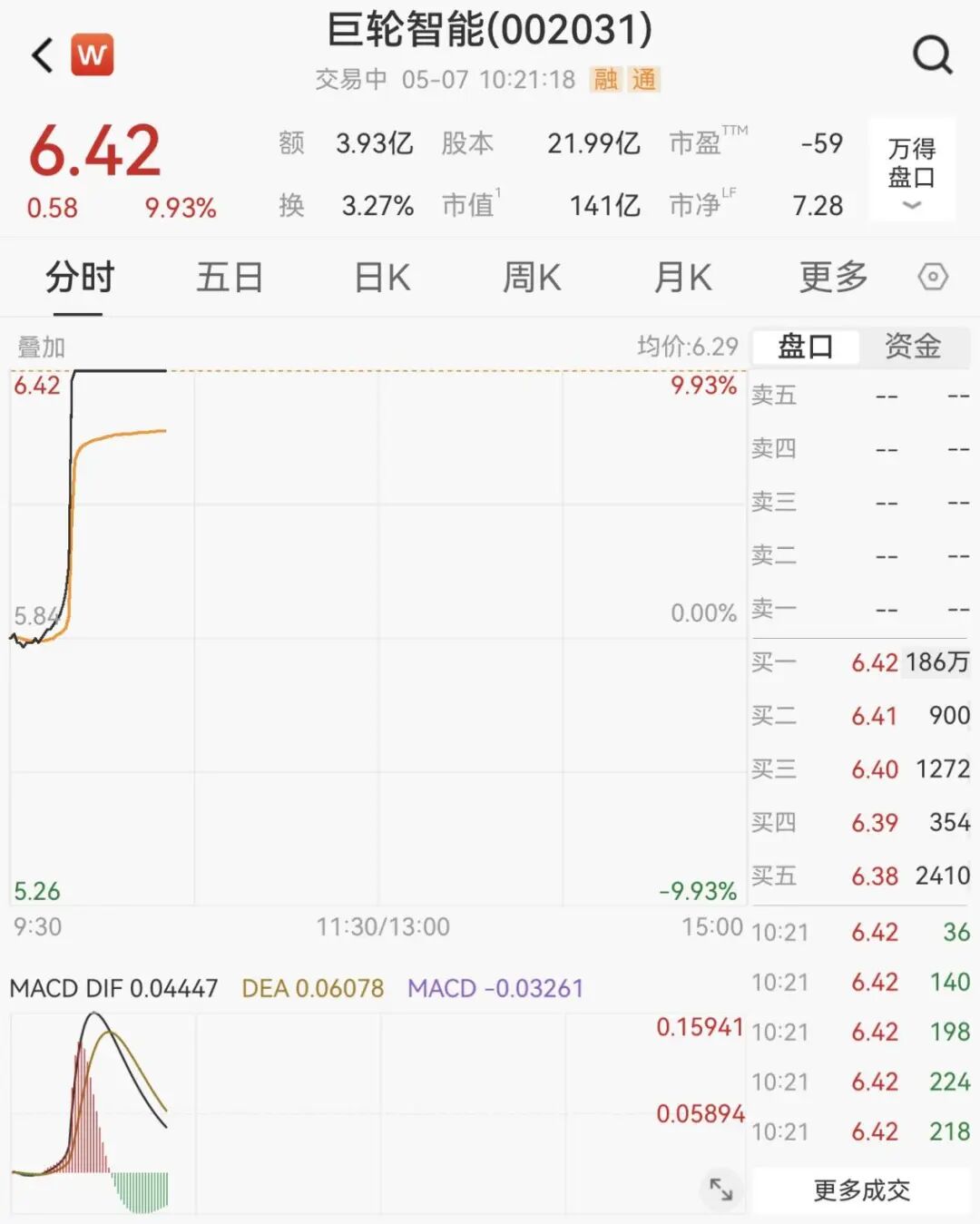Expand the 万得盘口 panel

912,170
